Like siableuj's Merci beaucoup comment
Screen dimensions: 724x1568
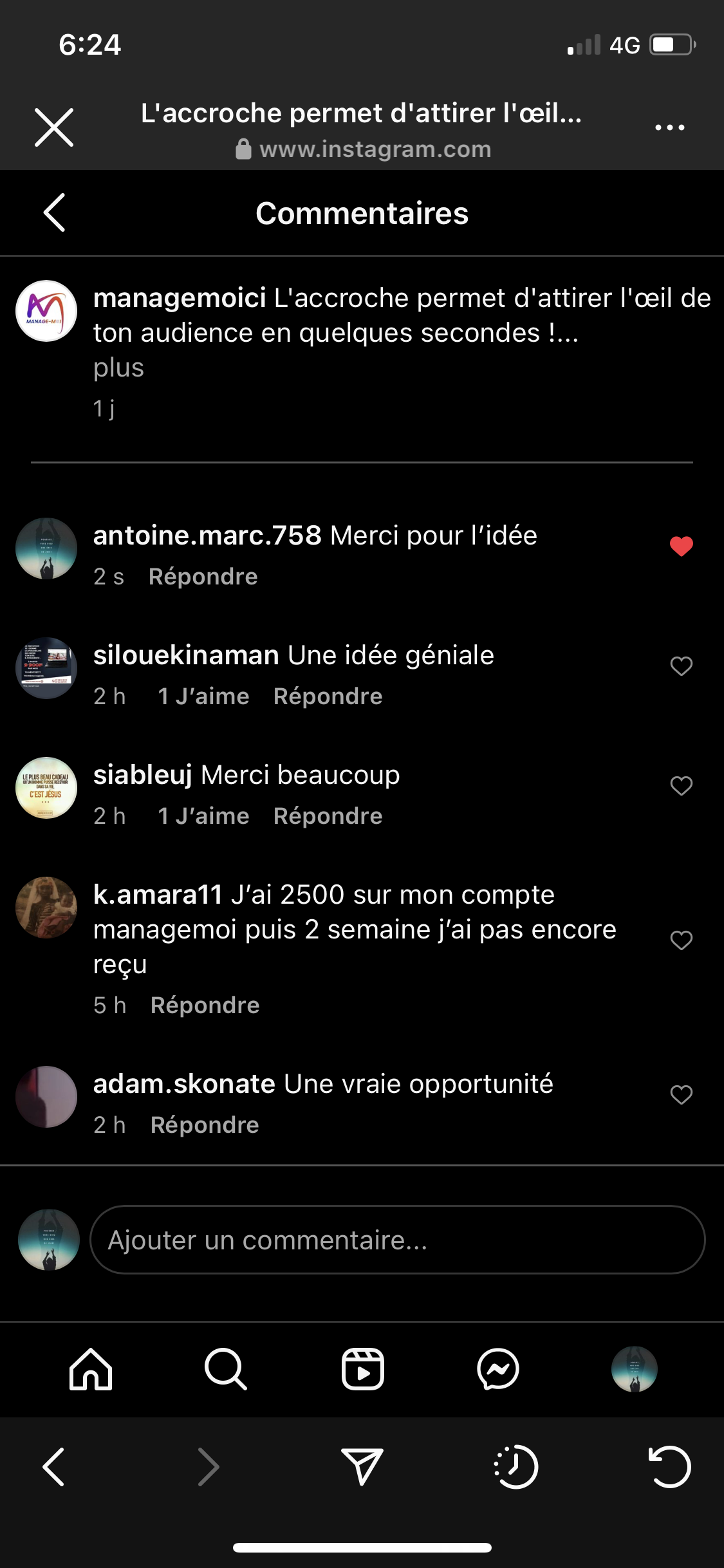point(681,785)
